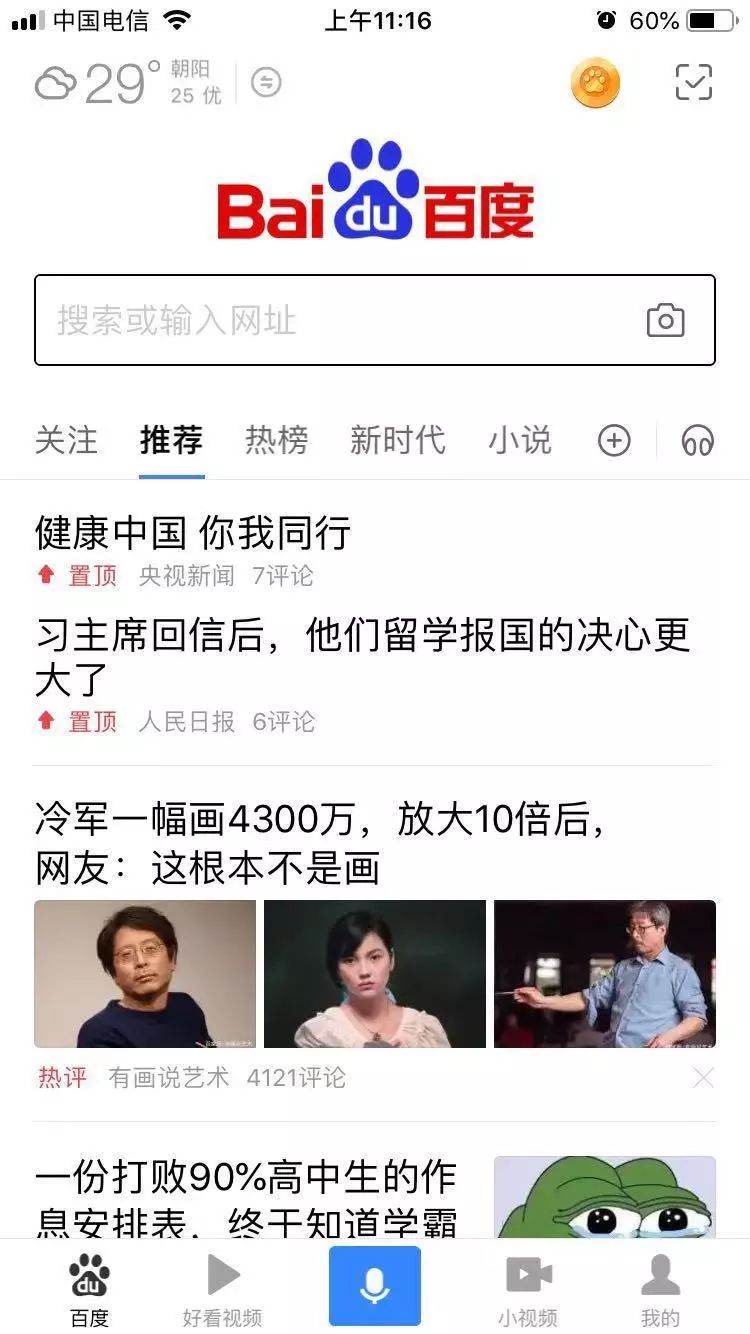This screenshot has width=750, height=1334.
Task: Switch to the 热榜 tab
Action: pos(276,440)
